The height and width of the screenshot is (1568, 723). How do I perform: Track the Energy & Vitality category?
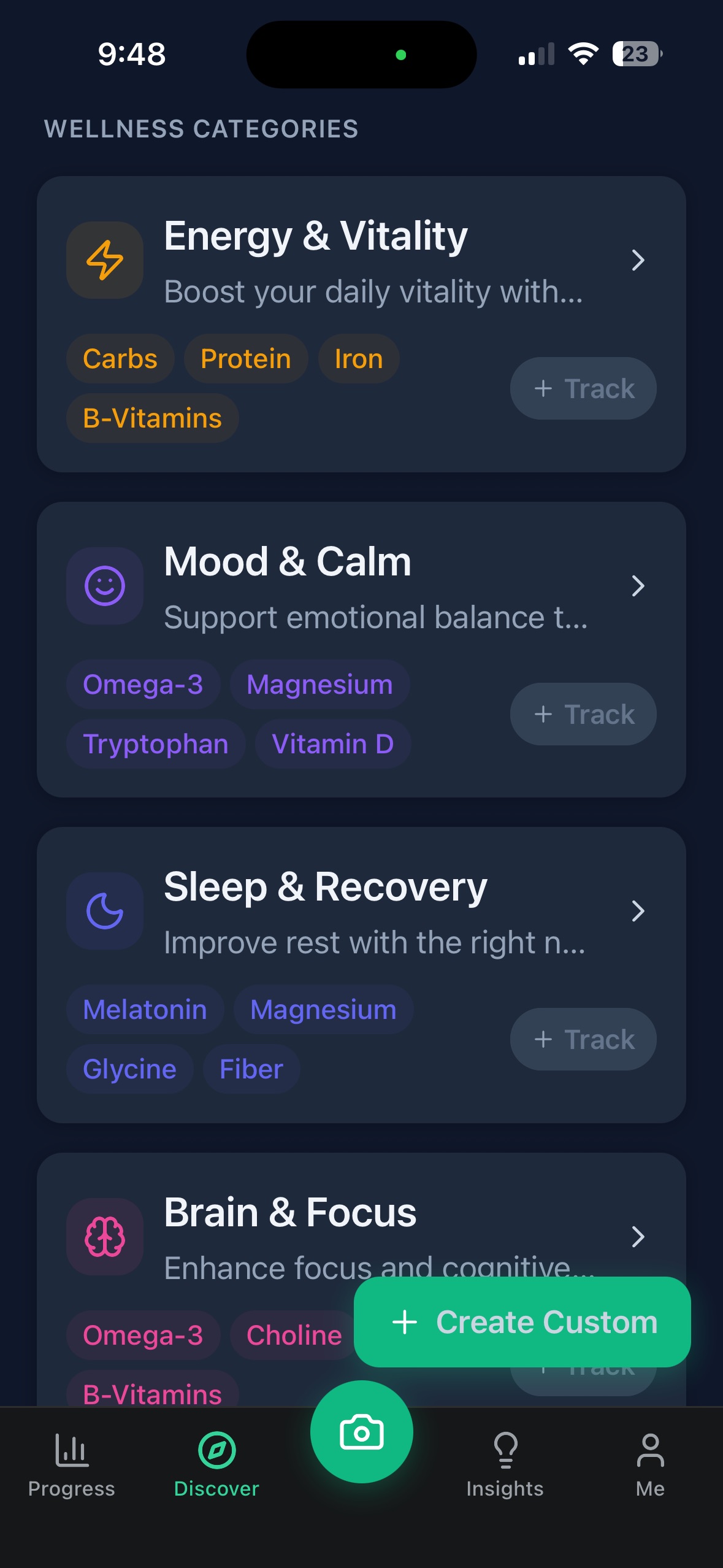(583, 389)
